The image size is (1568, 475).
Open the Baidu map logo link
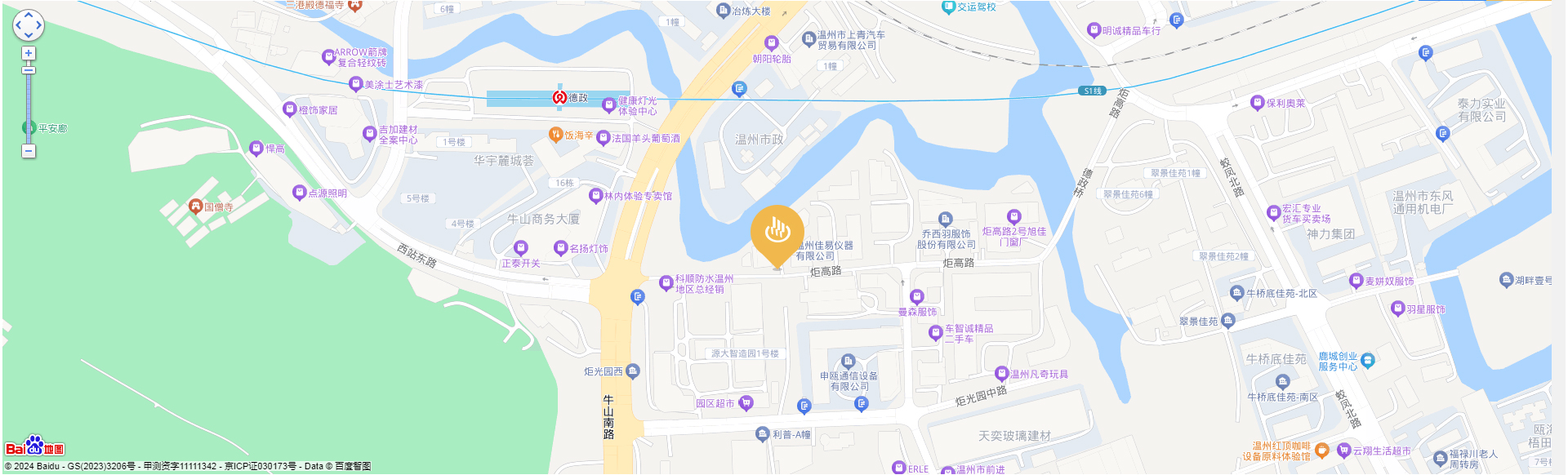point(34,446)
